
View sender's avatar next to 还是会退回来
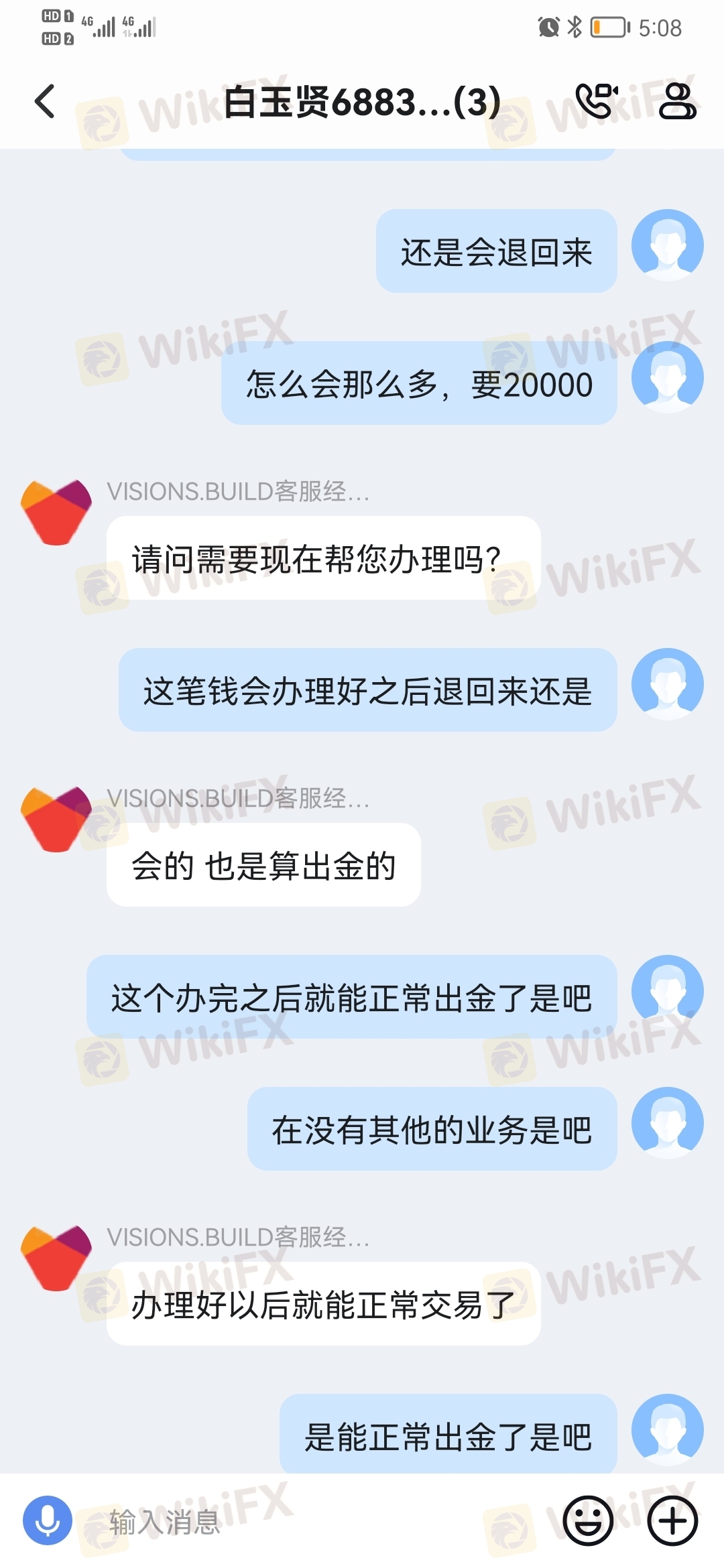click(x=667, y=245)
